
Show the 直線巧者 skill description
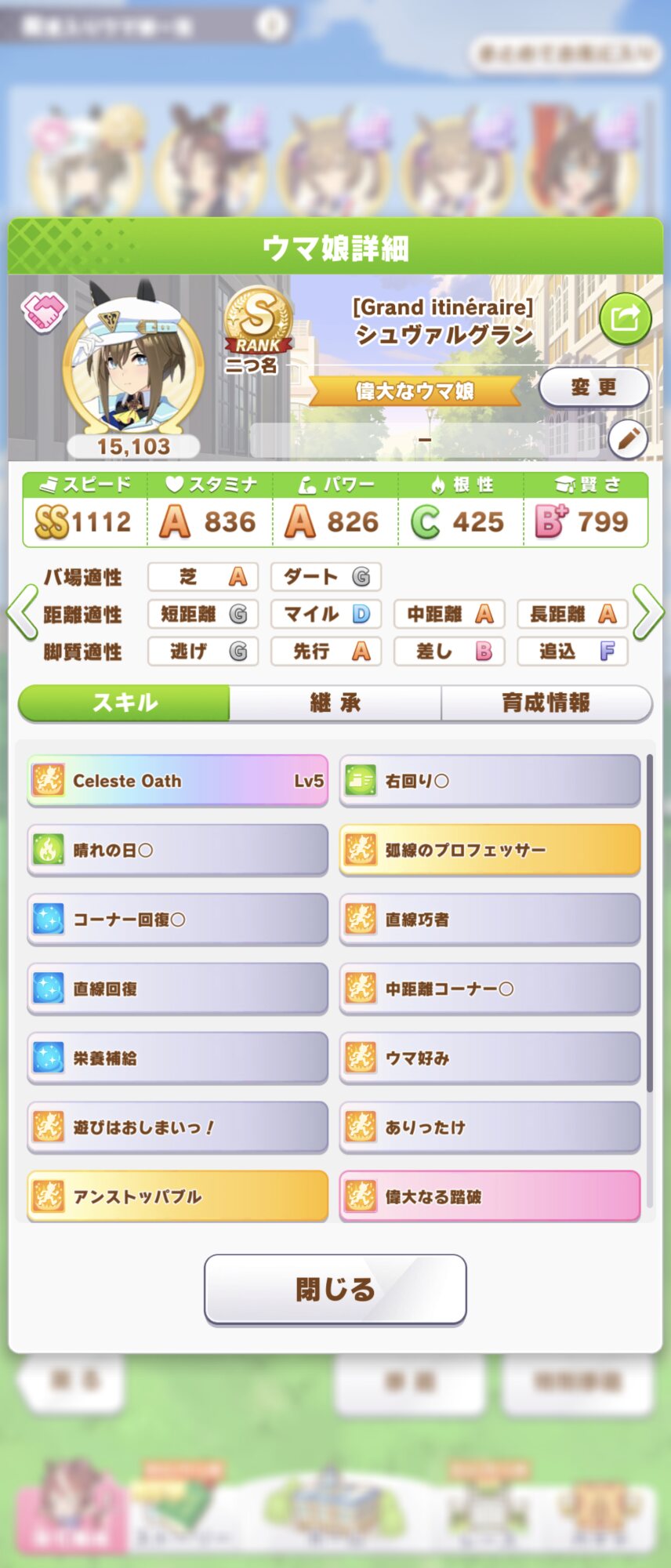(490, 920)
